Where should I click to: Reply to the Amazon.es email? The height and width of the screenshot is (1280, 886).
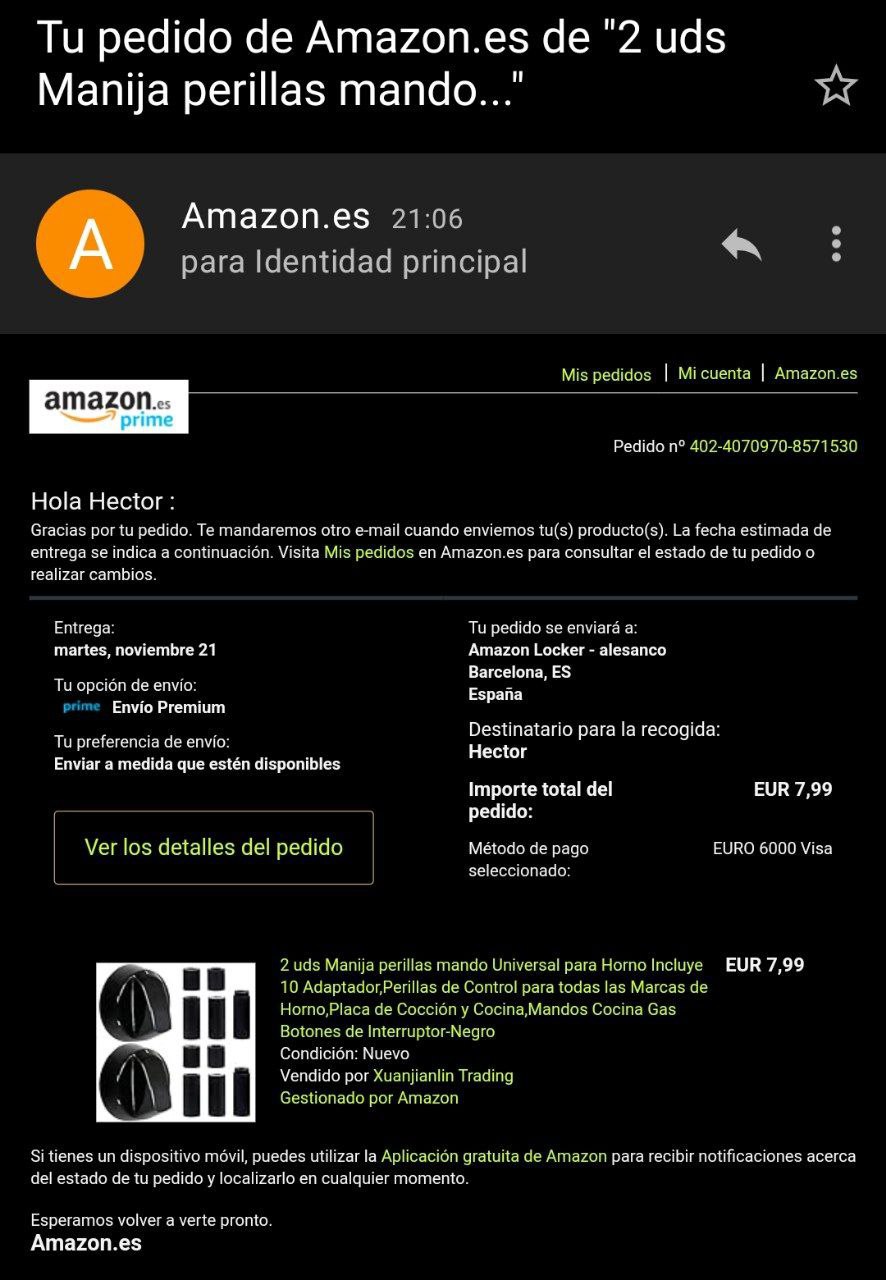click(741, 244)
